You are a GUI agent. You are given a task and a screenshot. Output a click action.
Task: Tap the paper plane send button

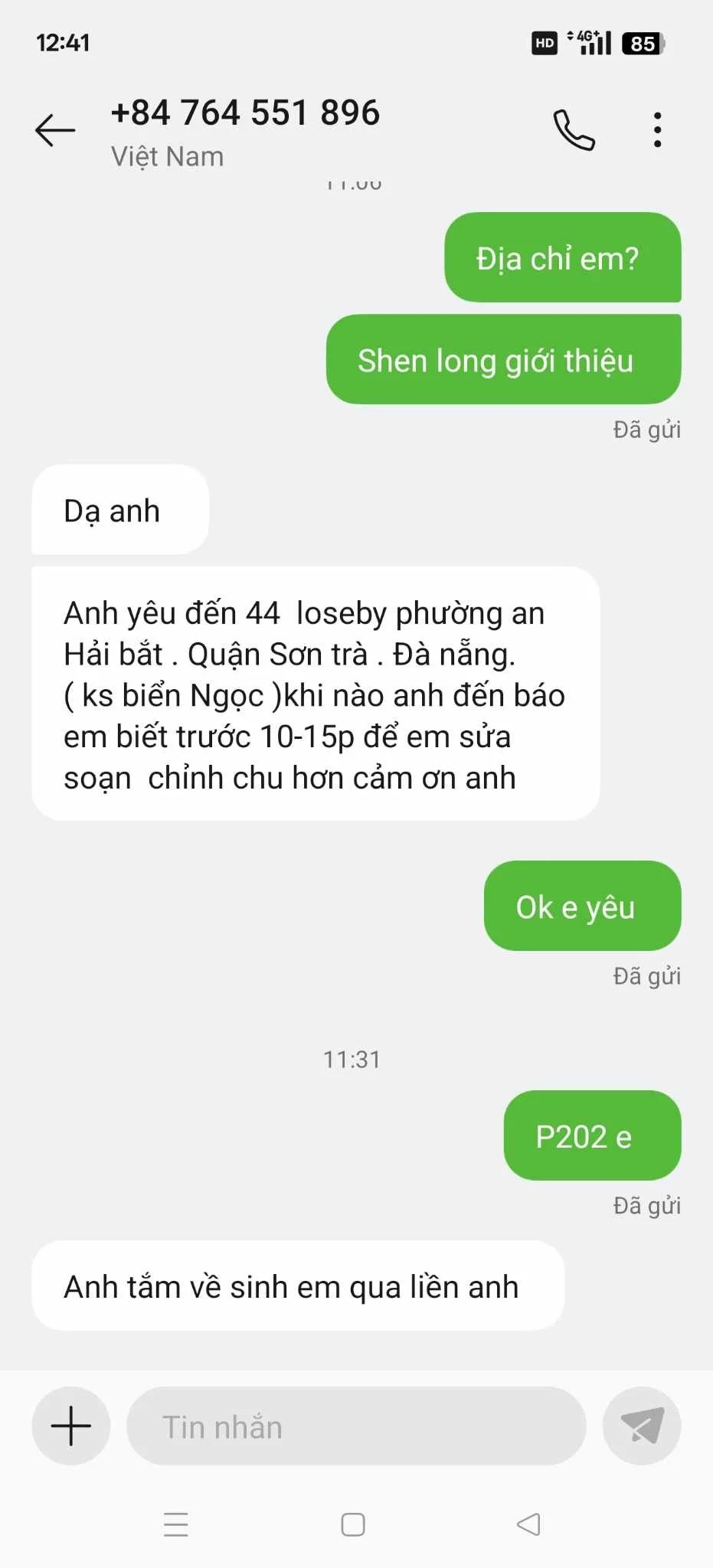coord(642,1426)
